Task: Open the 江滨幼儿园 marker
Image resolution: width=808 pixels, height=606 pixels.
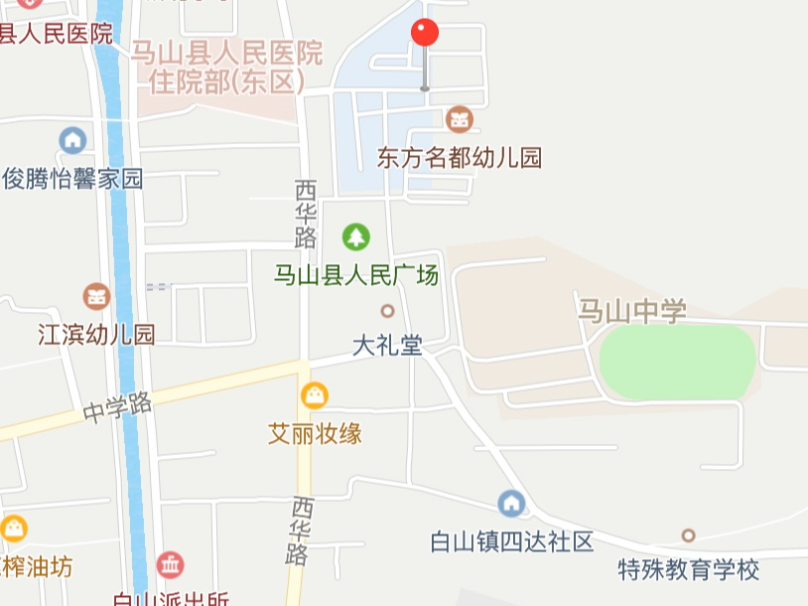Action: 97,296
